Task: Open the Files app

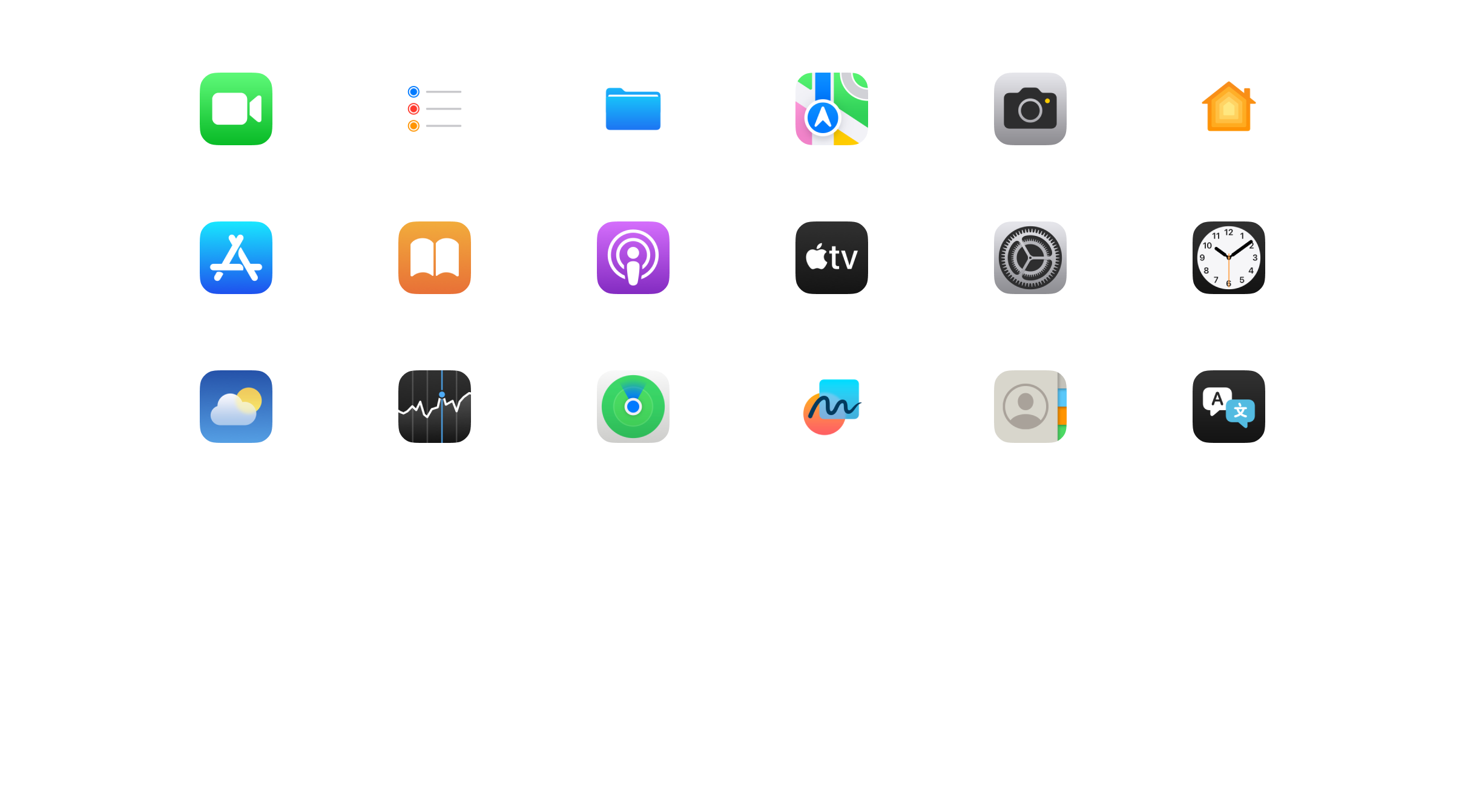Action: (x=633, y=109)
